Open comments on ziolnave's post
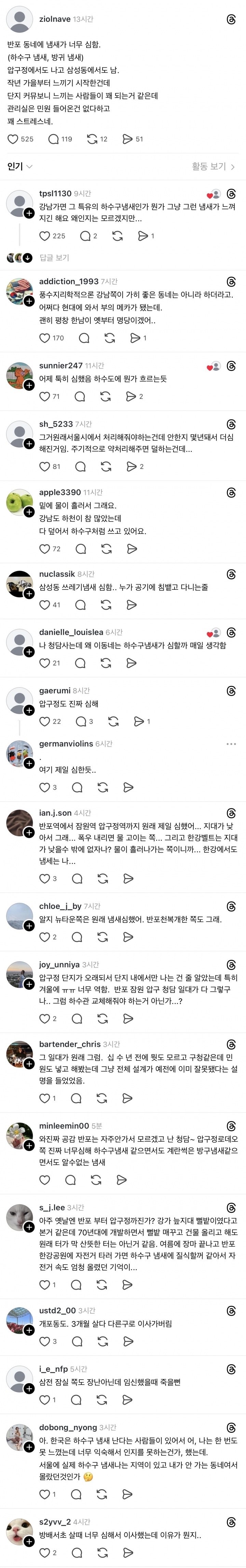Screen dimensions: 246x1568 tap(54, 139)
